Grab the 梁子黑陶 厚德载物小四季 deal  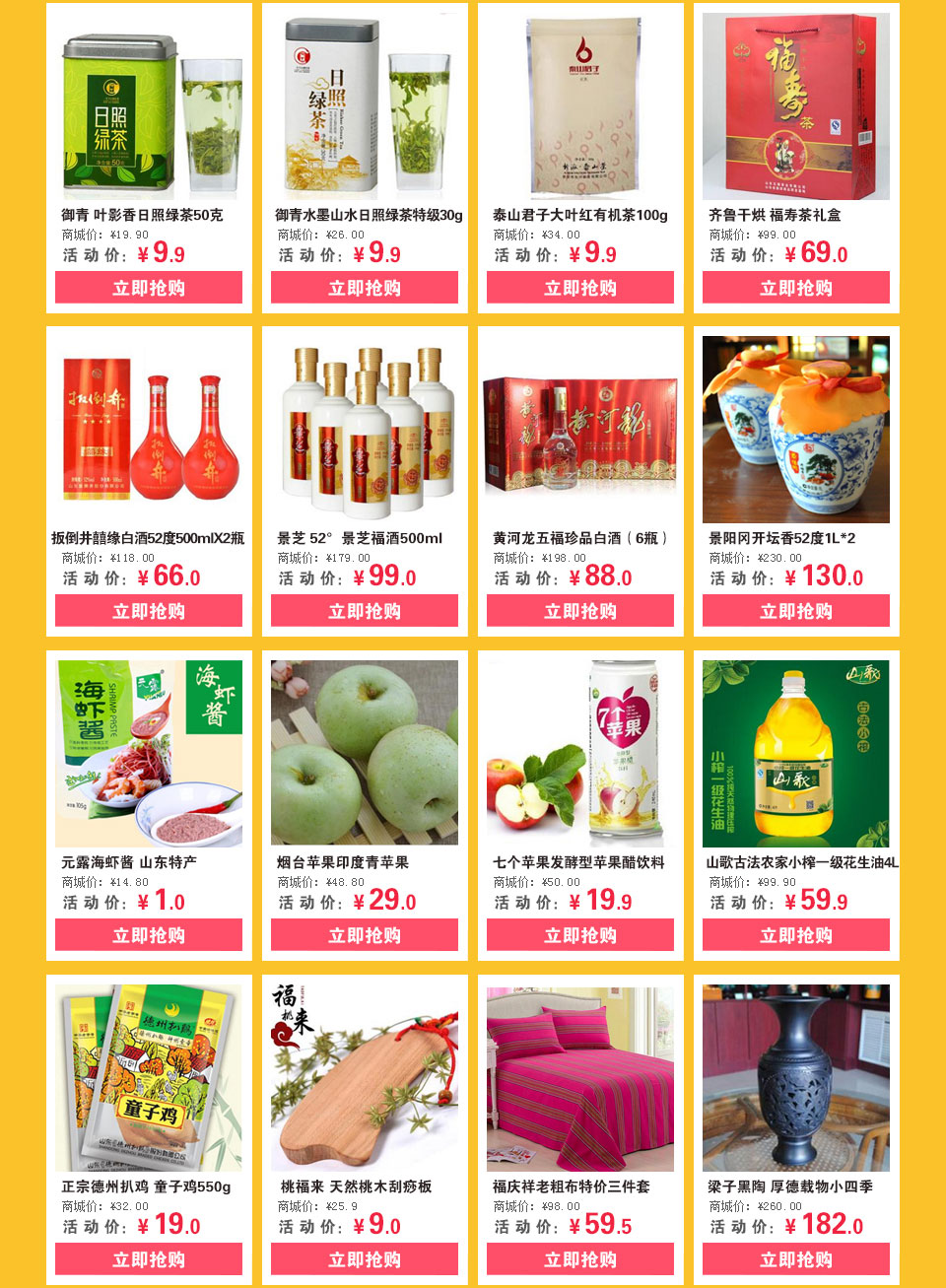pyautogui.click(x=796, y=1259)
